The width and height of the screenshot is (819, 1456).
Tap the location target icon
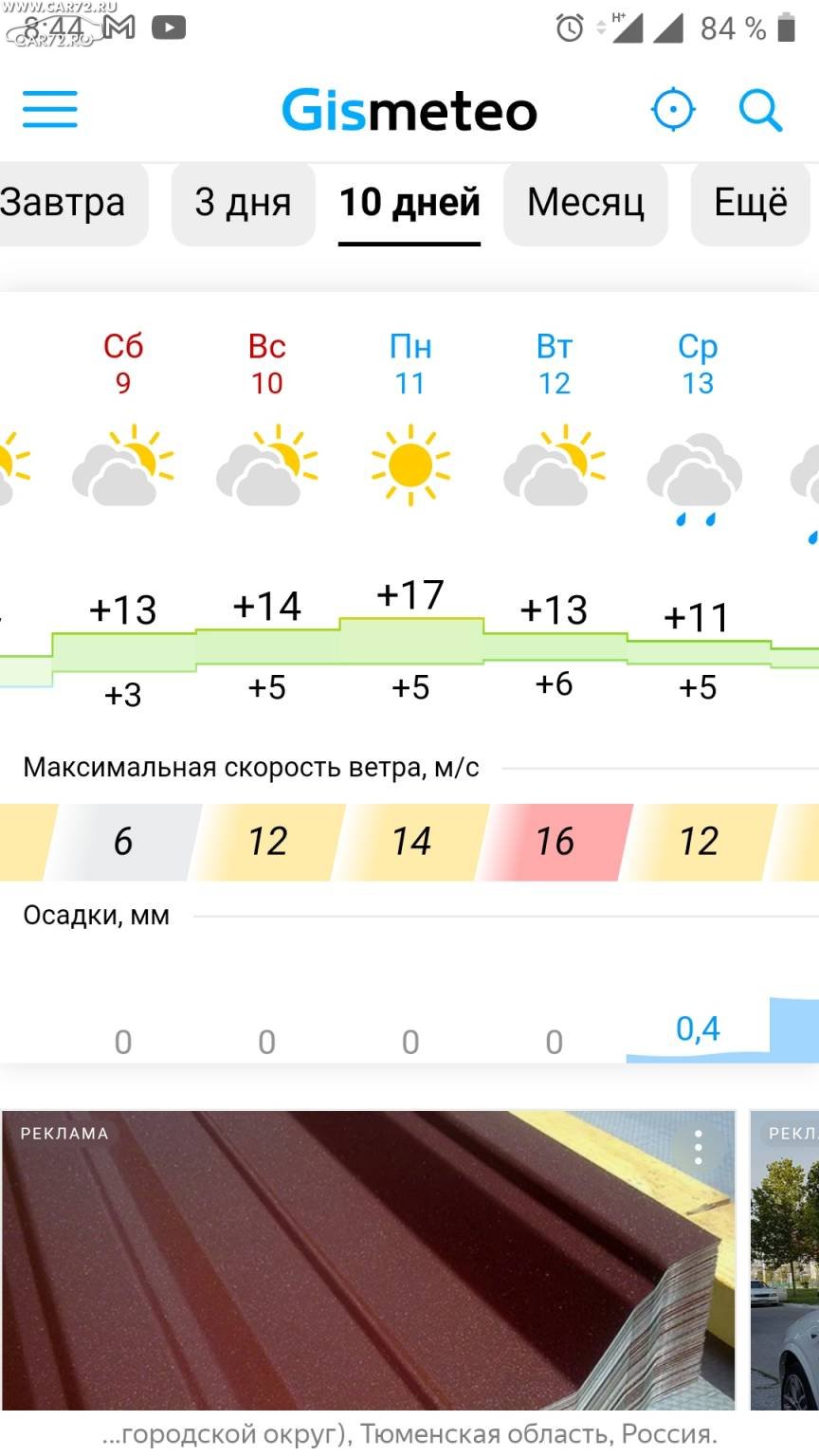[673, 110]
